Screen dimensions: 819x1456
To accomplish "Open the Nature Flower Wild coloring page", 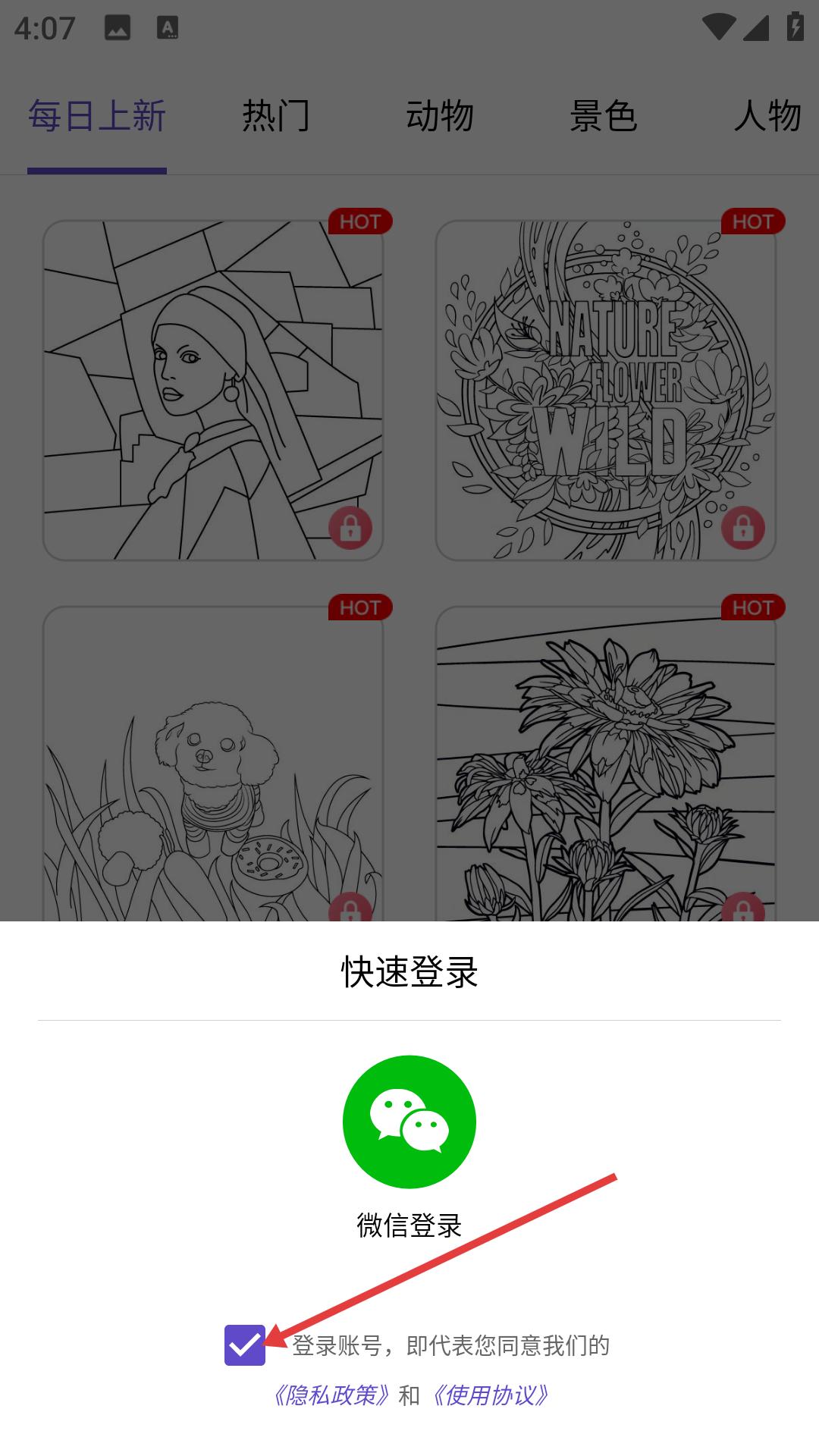I will tap(605, 391).
